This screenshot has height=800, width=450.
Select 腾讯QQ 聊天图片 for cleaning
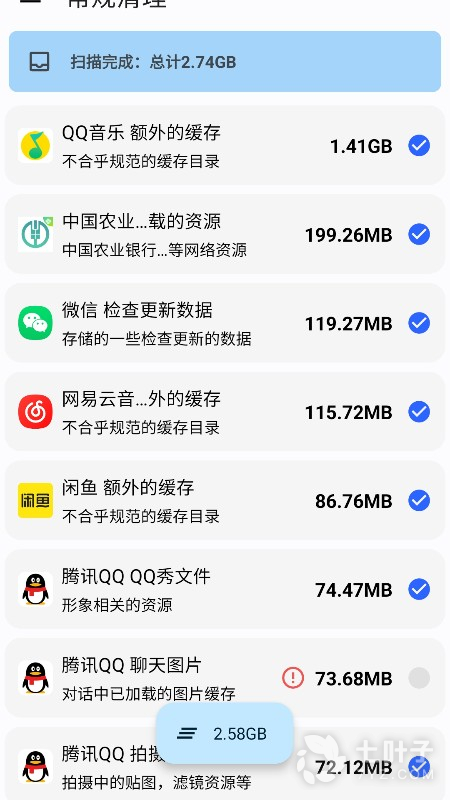tap(419, 678)
